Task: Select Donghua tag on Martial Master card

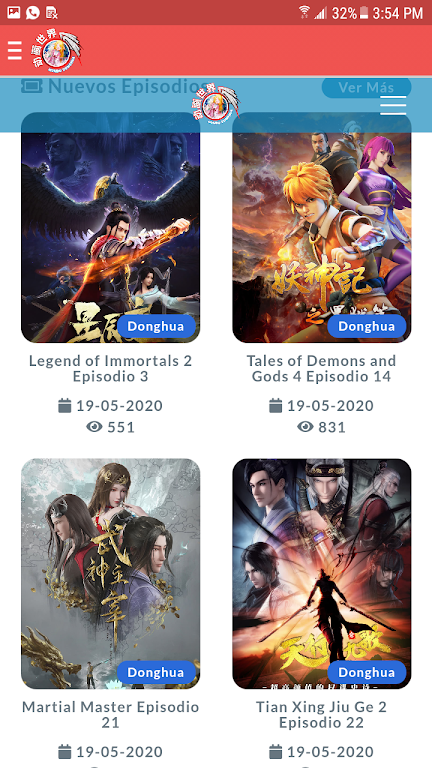Action: coord(156,672)
